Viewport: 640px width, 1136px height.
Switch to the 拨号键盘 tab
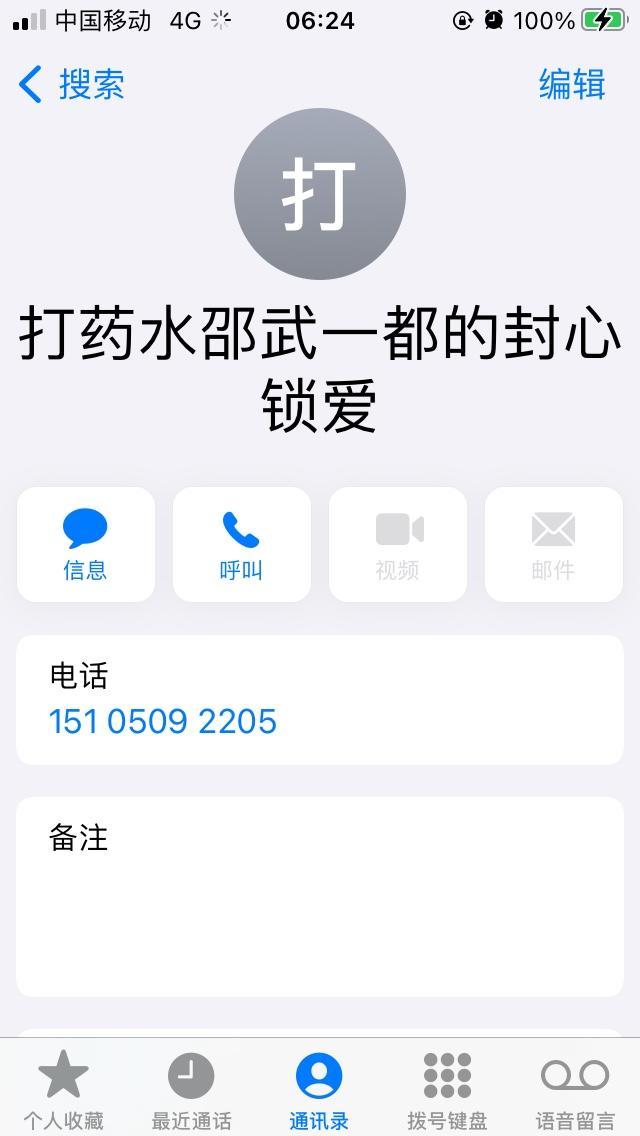pyautogui.click(x=447, y=1090)
